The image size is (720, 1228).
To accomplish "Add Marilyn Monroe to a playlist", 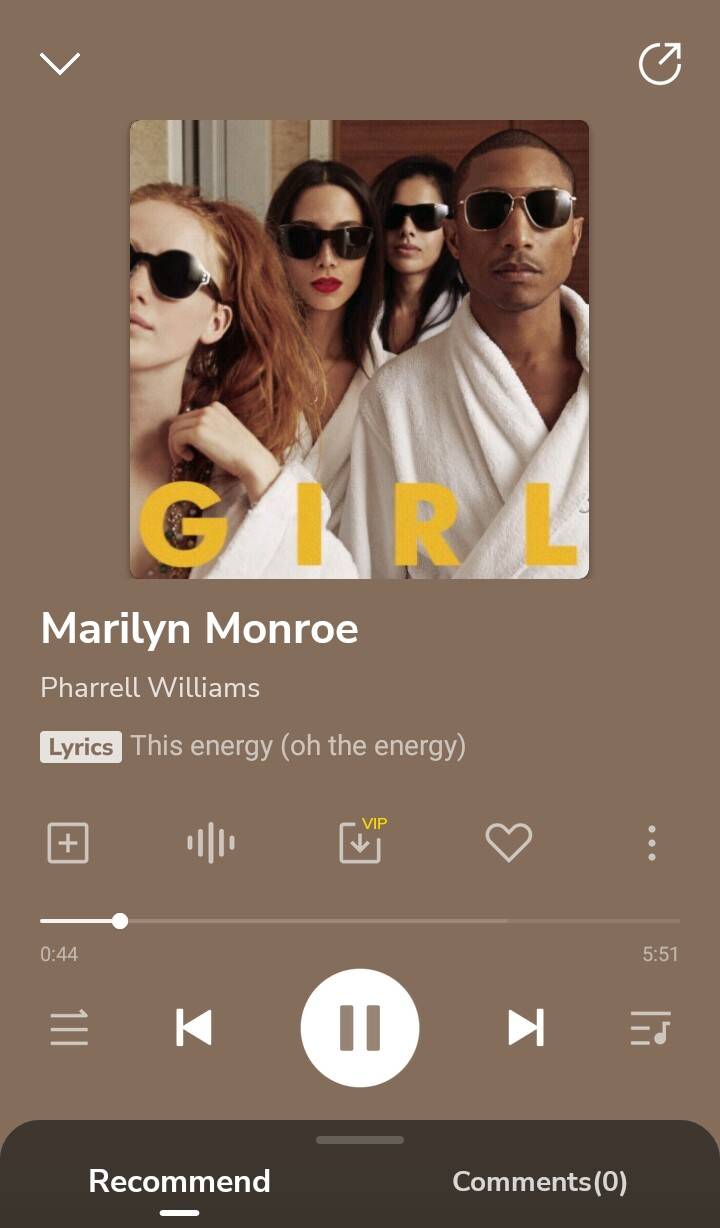I will click(68, 843).
